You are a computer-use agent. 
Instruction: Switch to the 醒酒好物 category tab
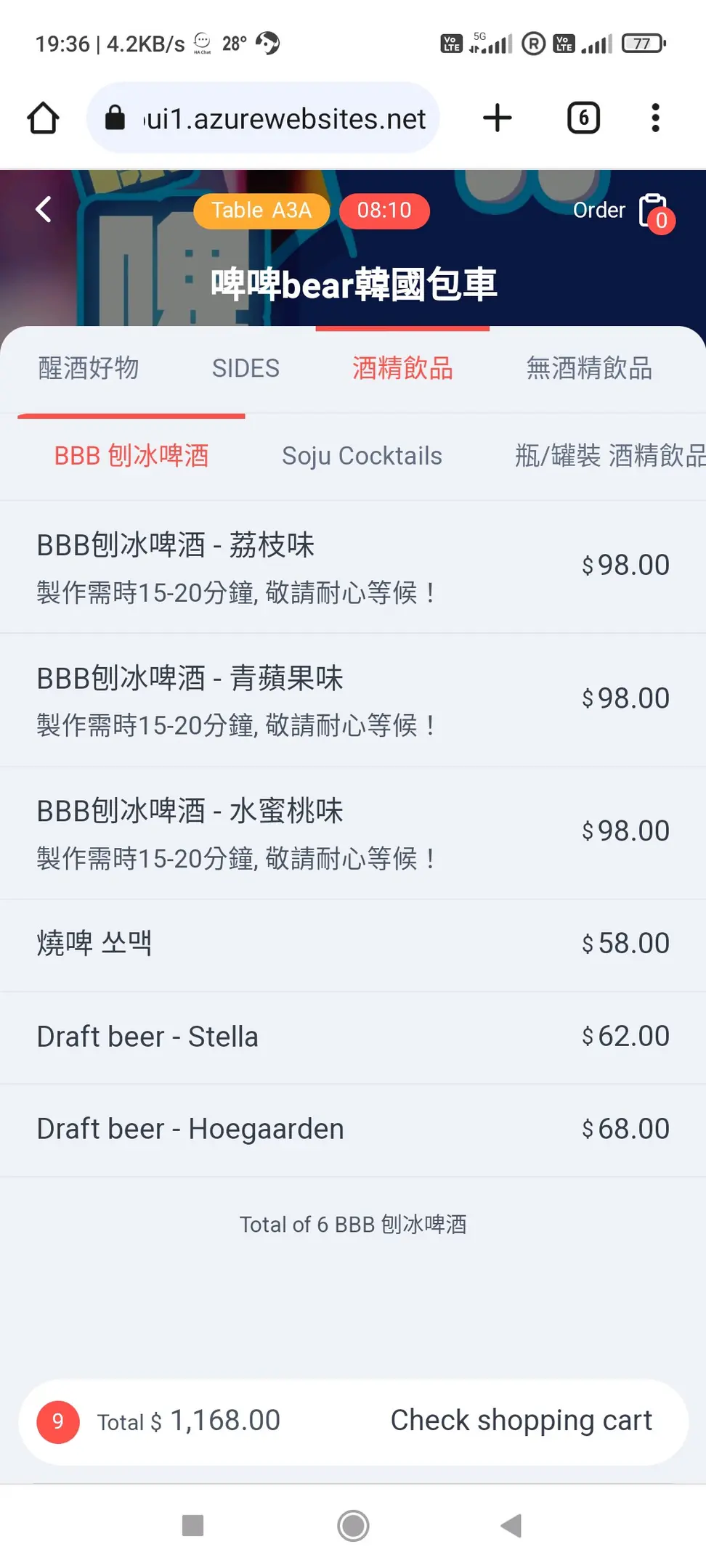point(89,368)
